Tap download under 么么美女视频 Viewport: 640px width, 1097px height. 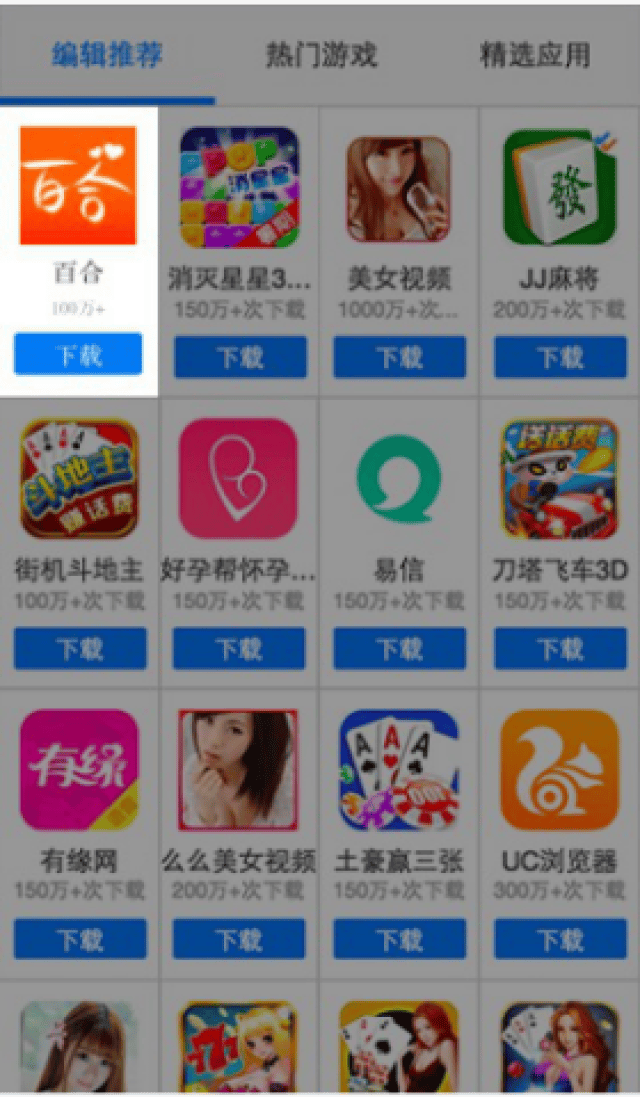pos(239,939)
